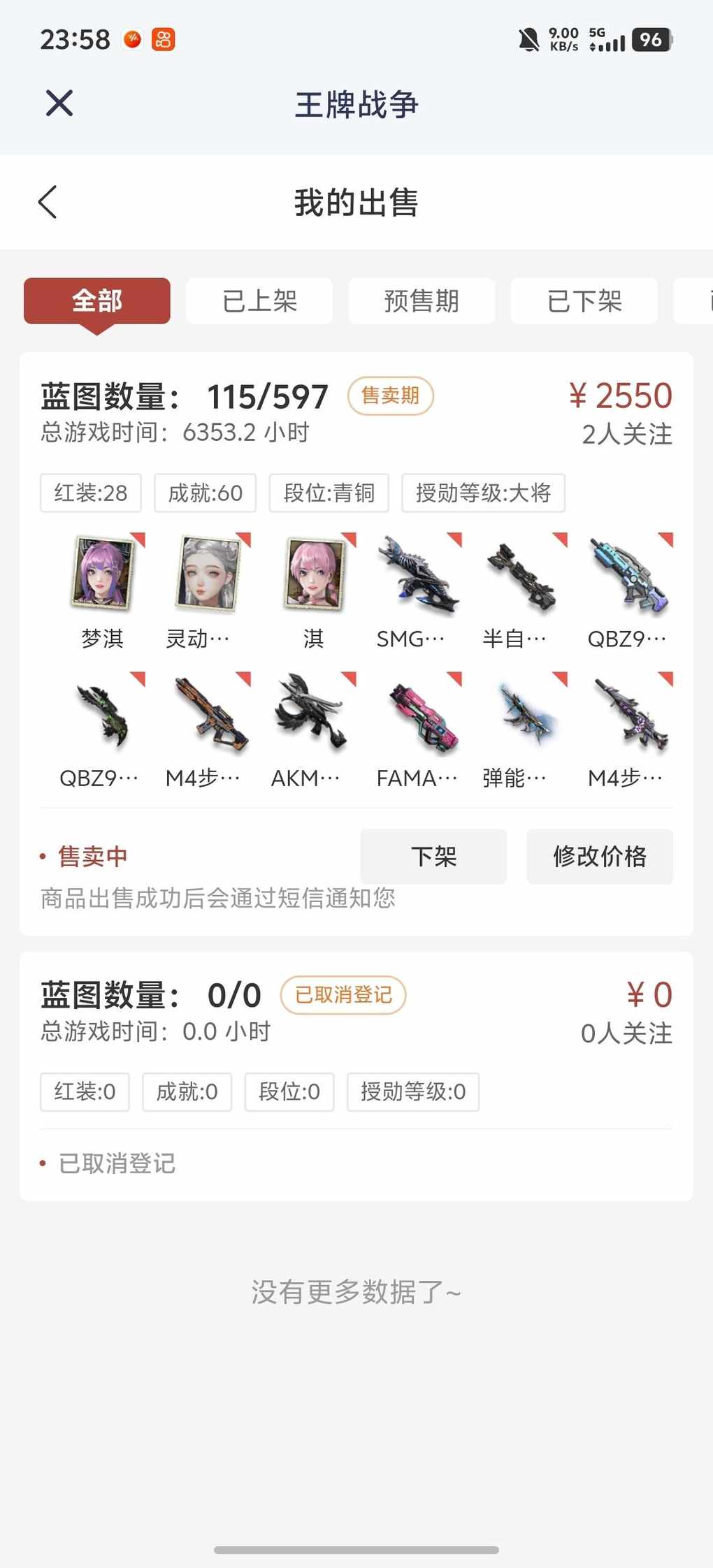Go back from 我的出售
The width and height of the screenshot is (713, 1568).
point(48,203)
